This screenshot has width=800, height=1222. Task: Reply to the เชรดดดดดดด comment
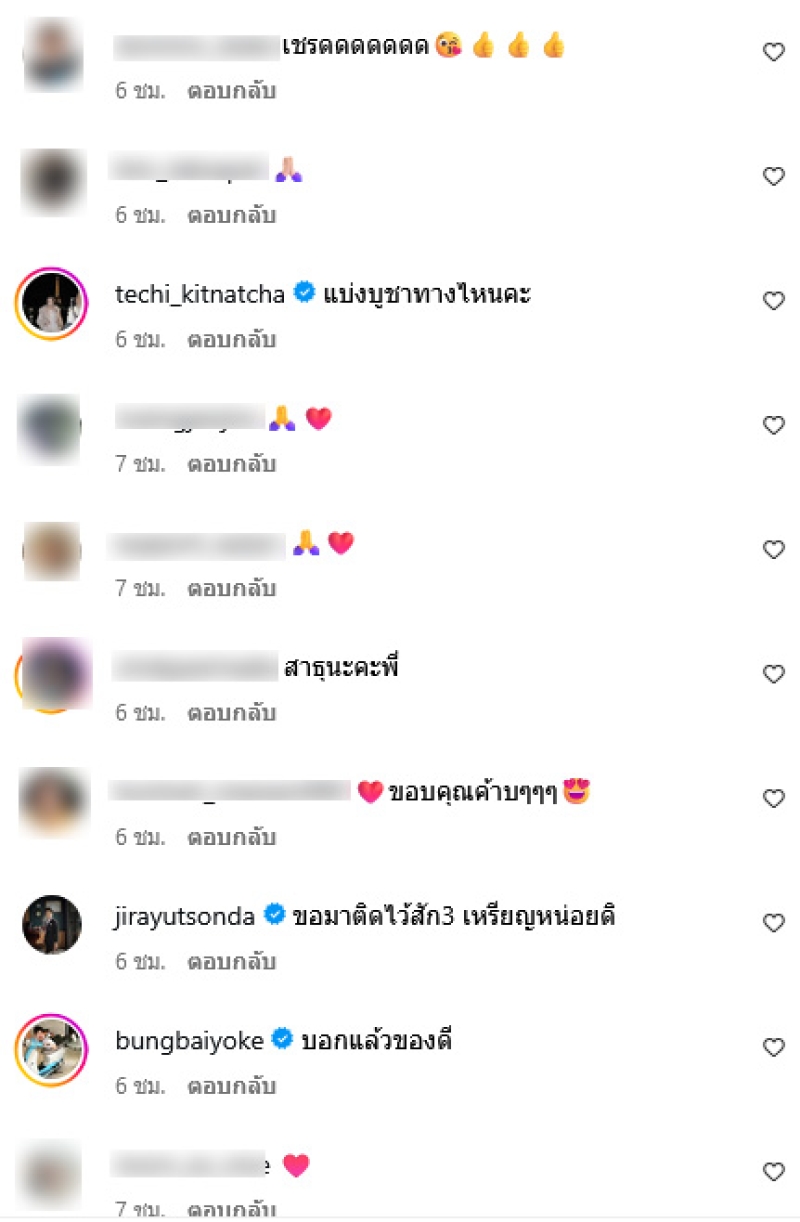(x=231, y=91)
